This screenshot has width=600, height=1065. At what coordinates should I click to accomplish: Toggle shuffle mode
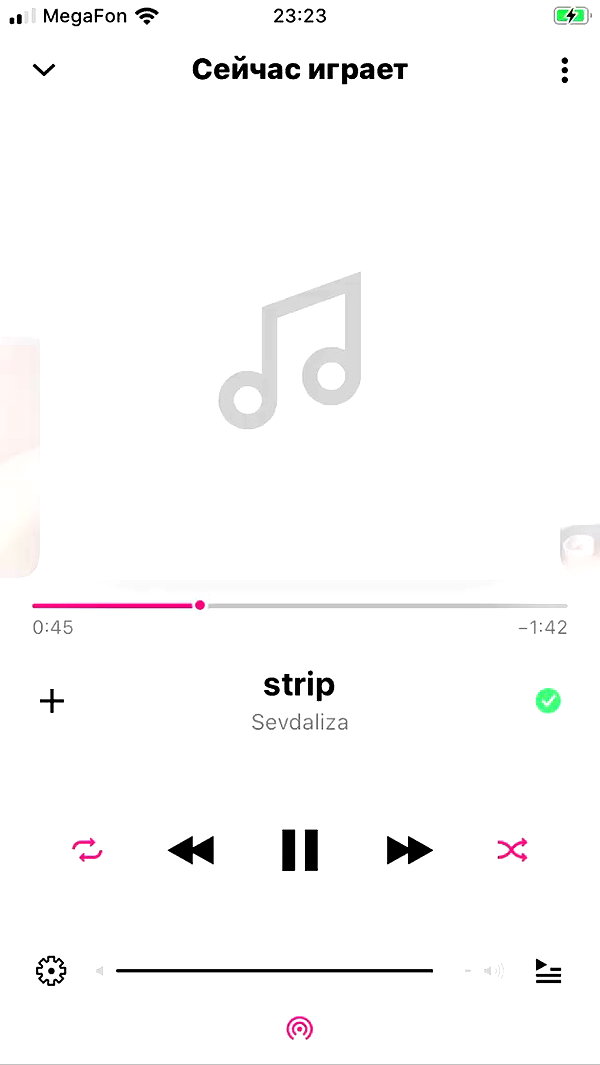click(512, 850)
